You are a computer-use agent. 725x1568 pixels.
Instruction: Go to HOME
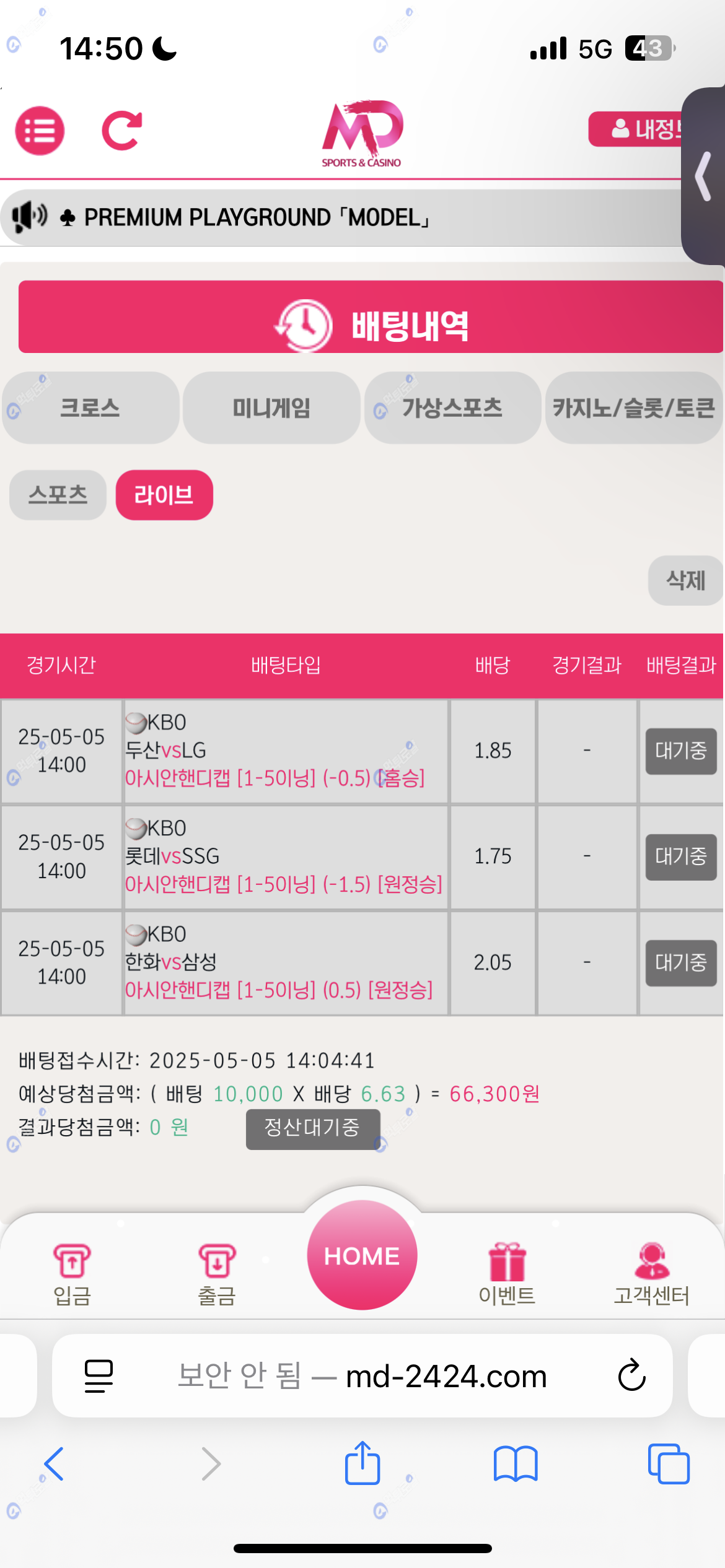(362, 1255)
